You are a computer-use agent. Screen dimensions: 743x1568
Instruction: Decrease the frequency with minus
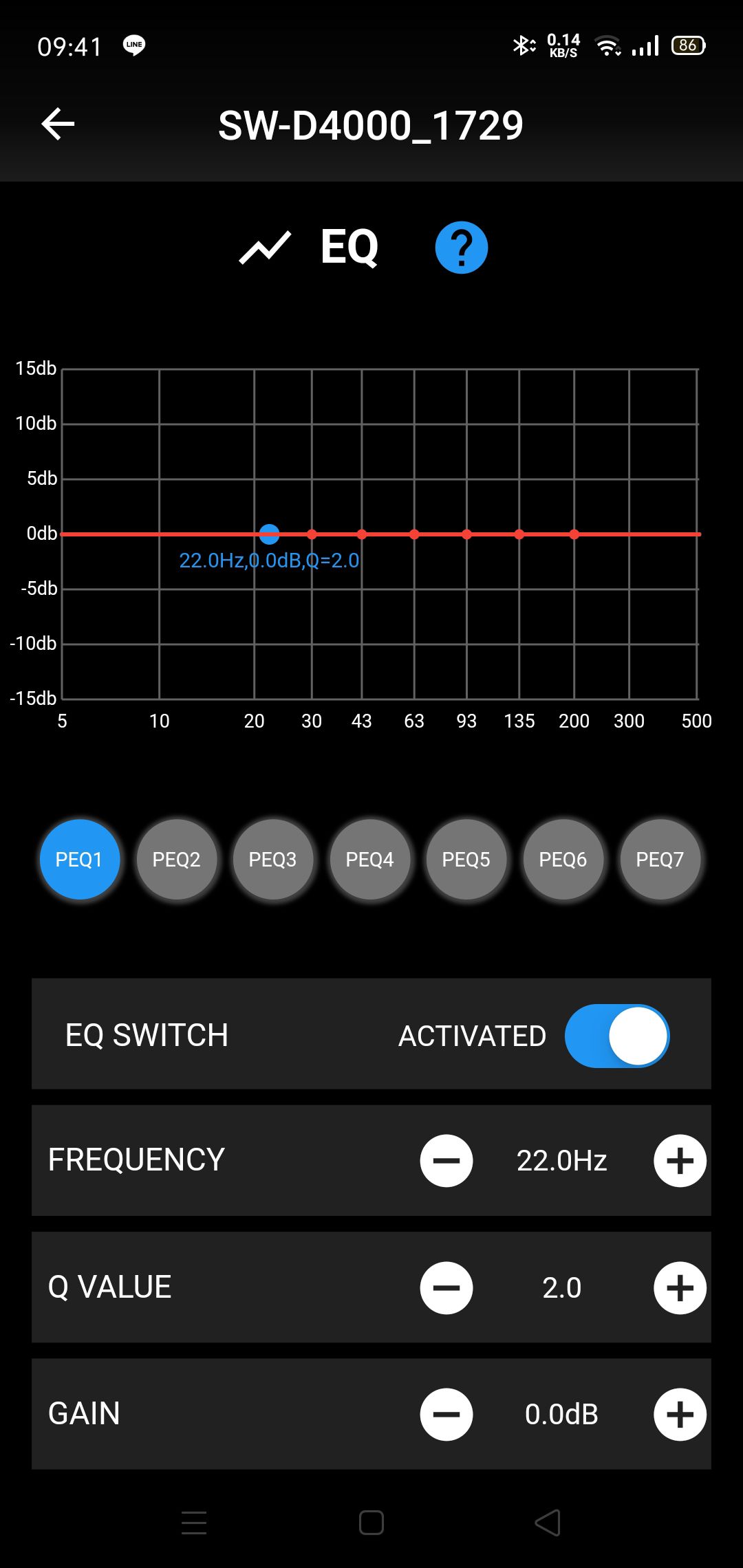446,1161
